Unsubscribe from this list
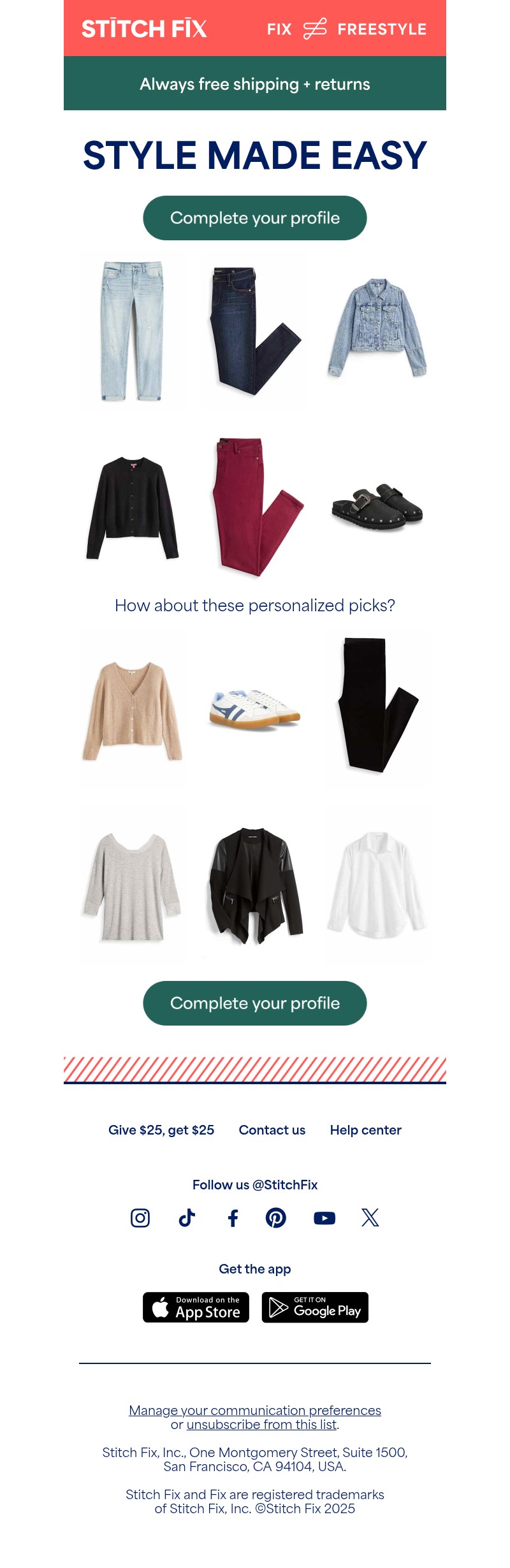The image size is (510, 1568). pyautogui.click(x=261, y=1425)
